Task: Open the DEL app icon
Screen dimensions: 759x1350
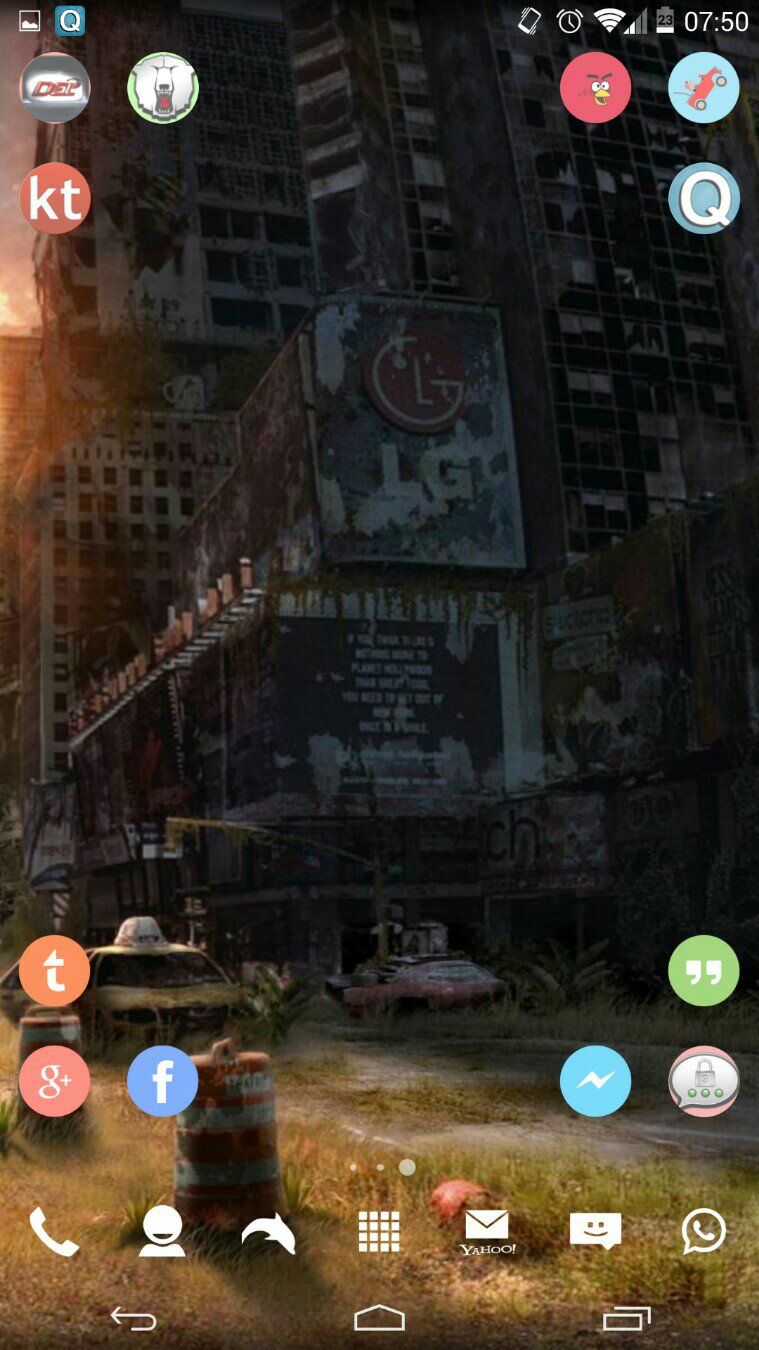Action: (x=55, y=89)
